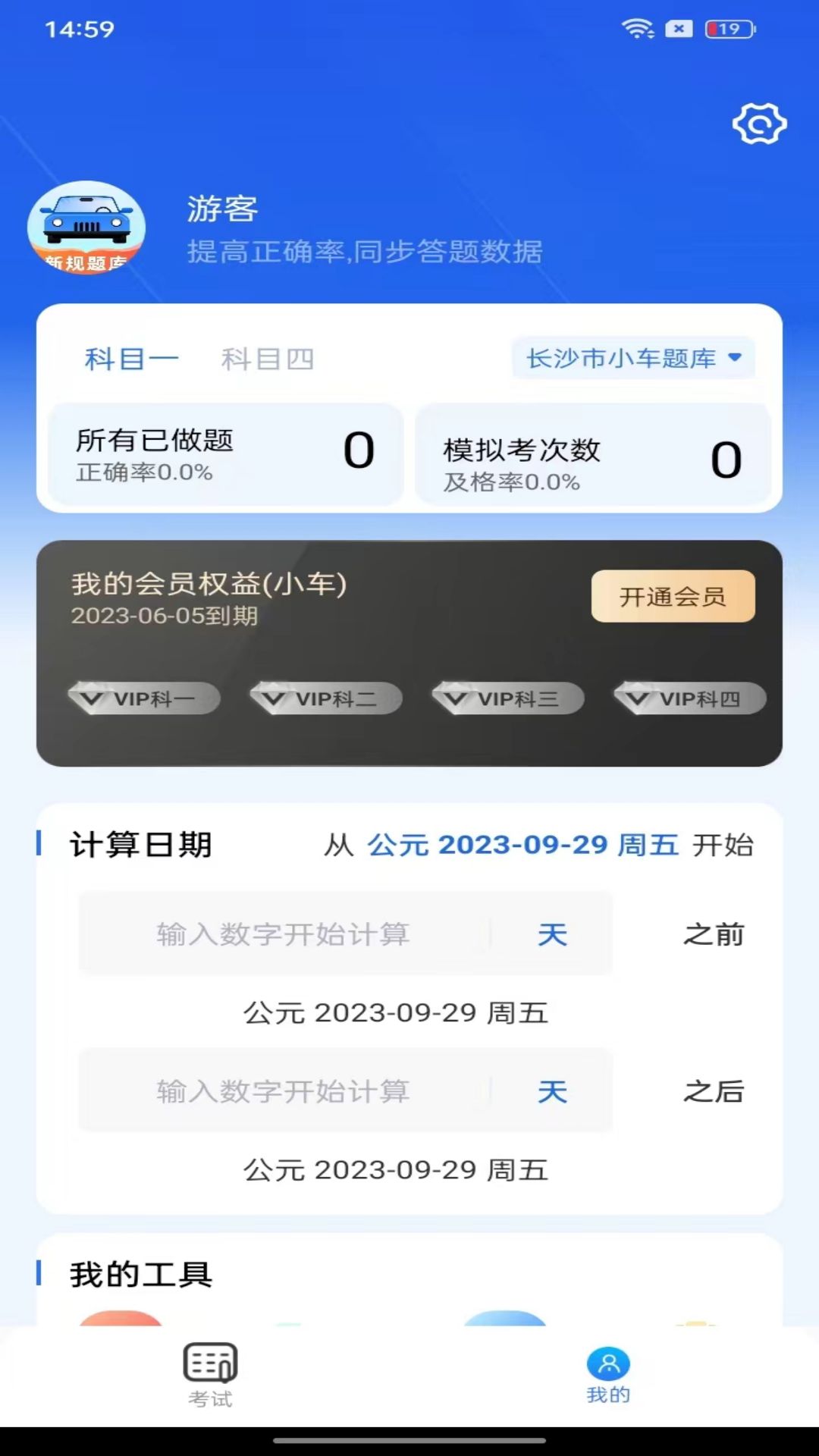The image size is (819, 1456).
Task: Switch to the 科目四 tab
Action: tap(267, 359)
